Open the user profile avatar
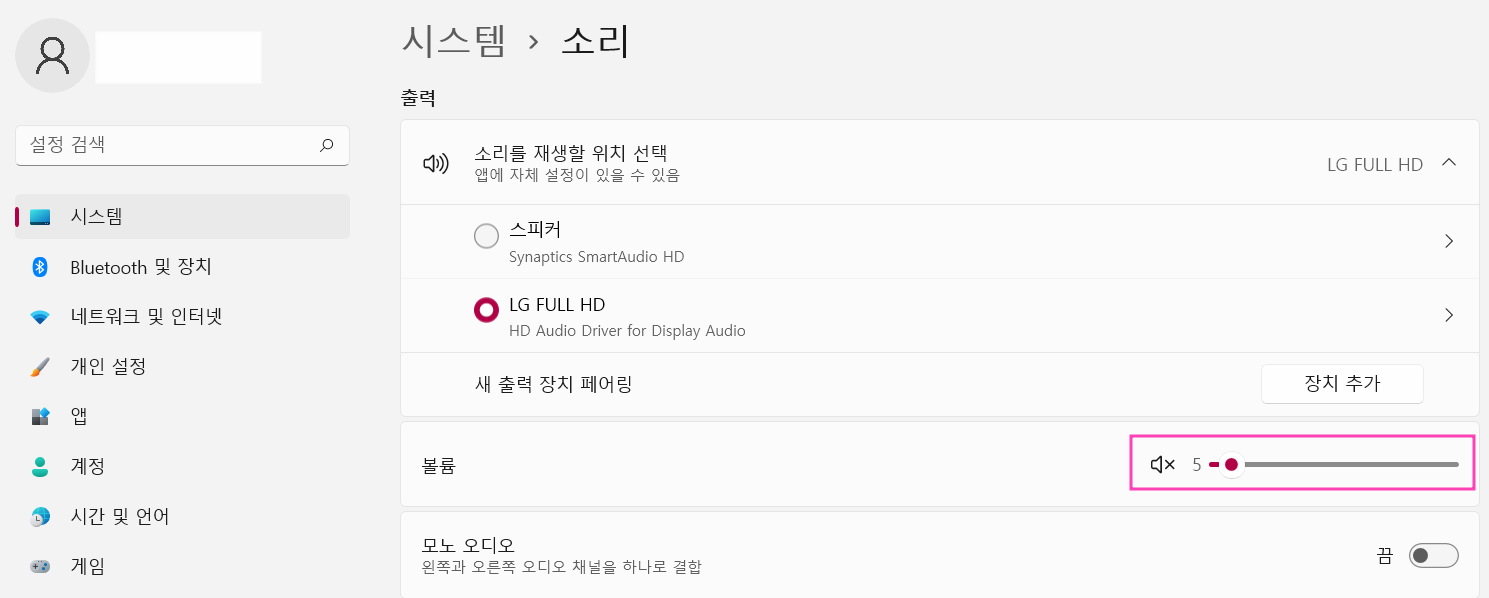1489x598 pixels. [x=52, y=56]
